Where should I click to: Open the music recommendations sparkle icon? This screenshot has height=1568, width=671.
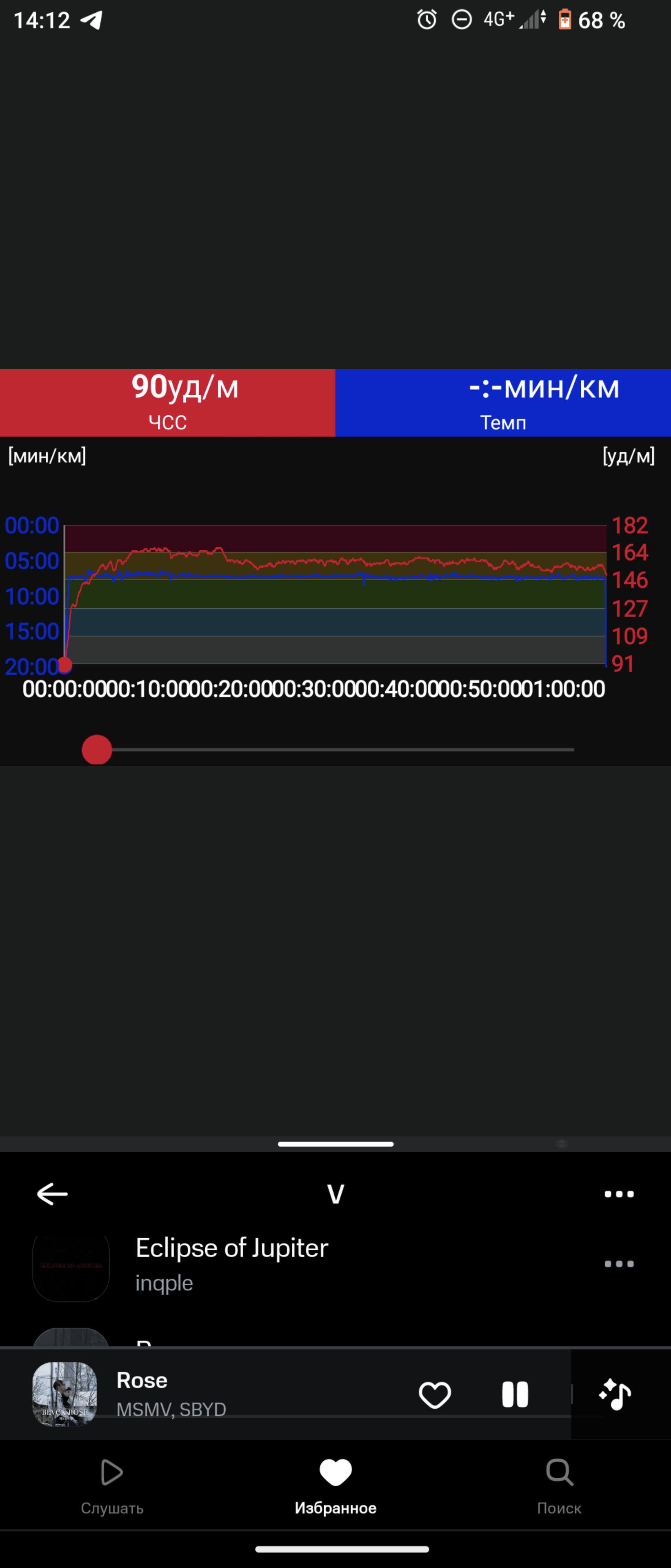tap(615, 1394)
